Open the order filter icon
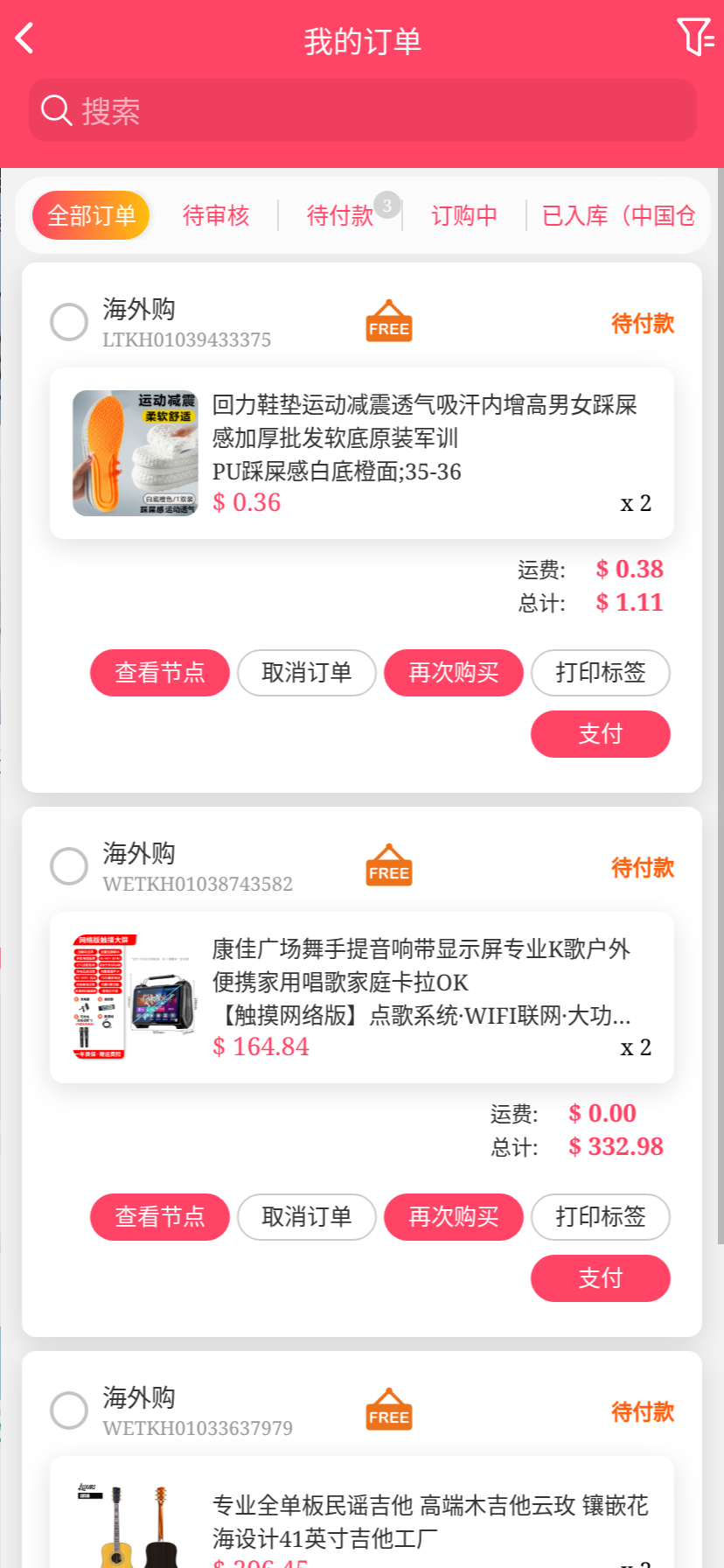 (x=695, y=38)
